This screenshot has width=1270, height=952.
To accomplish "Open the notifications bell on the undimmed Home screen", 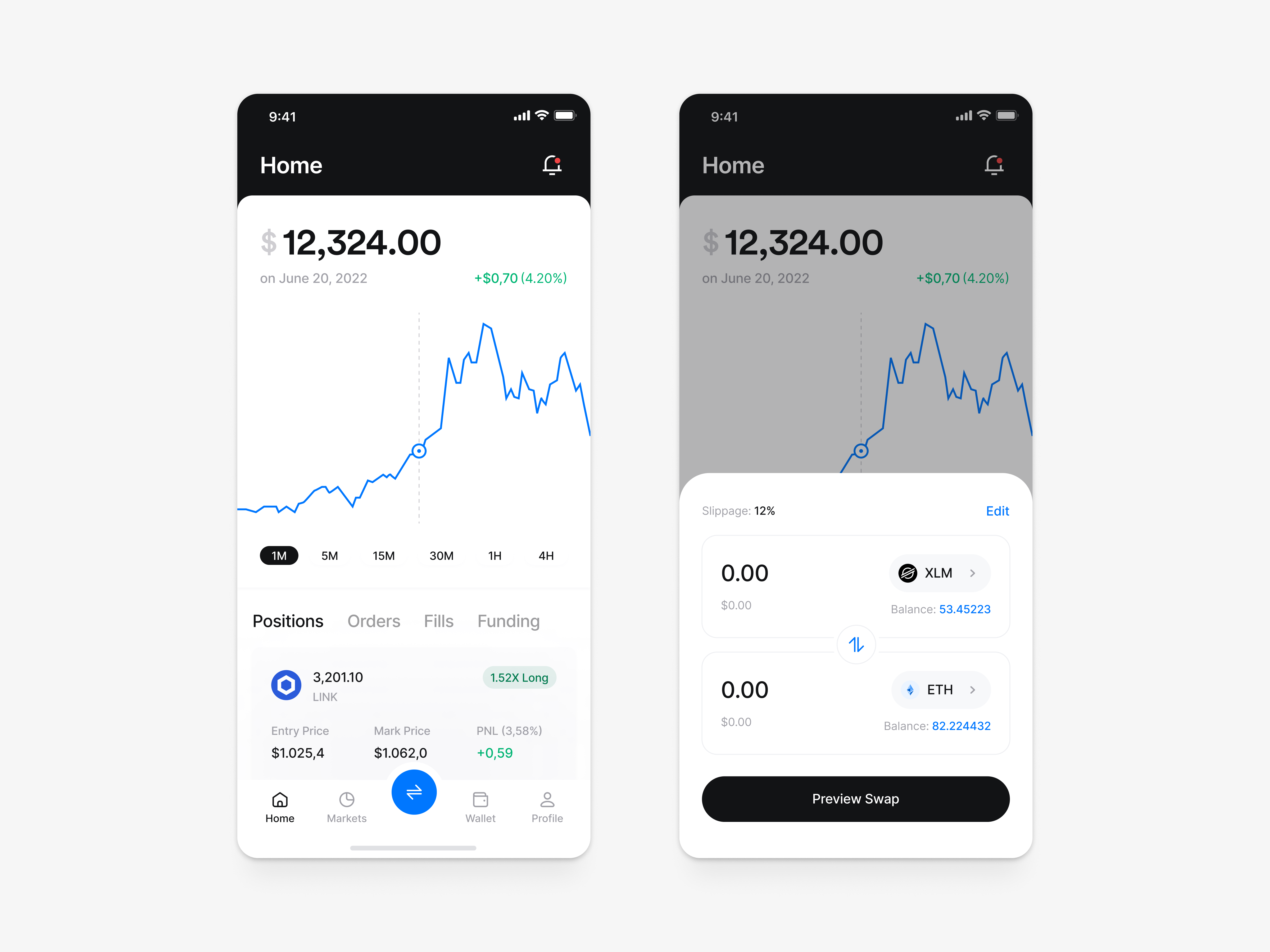I will [552, 165].
